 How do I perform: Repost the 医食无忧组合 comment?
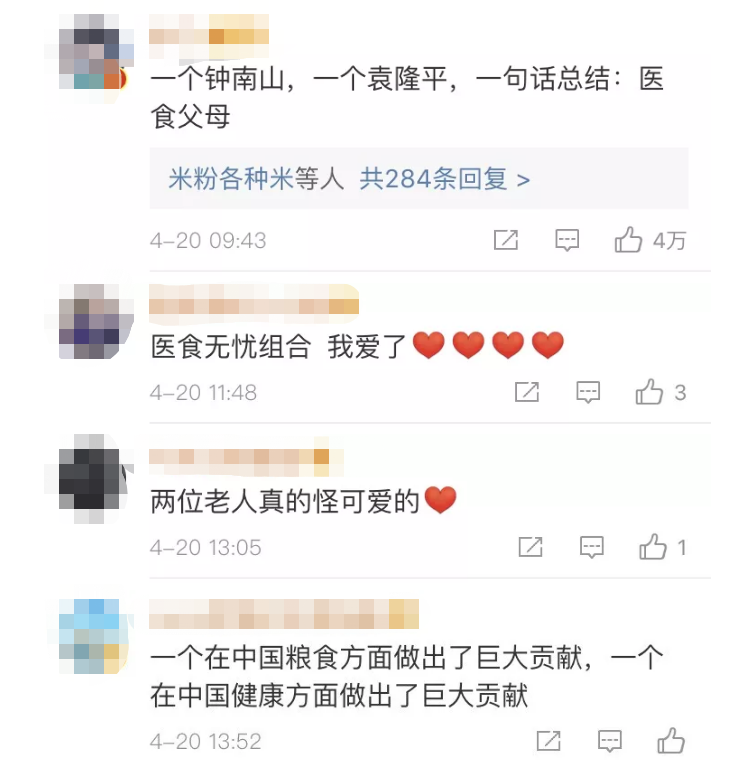(527, 392)
